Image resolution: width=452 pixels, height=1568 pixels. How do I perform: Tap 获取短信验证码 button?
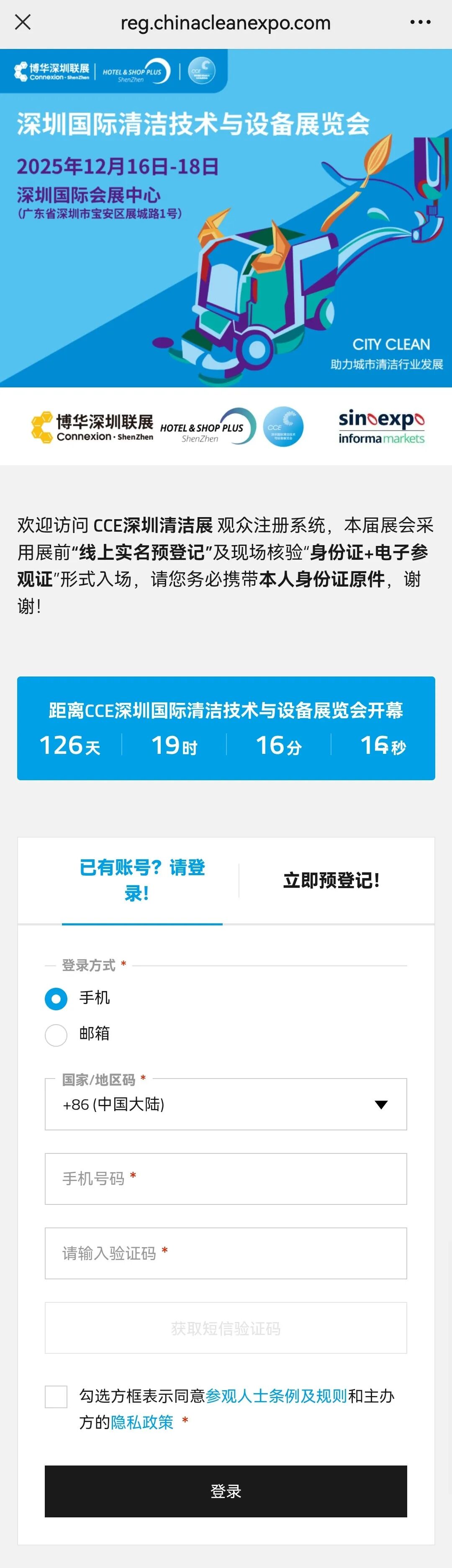coord(226,1328)
